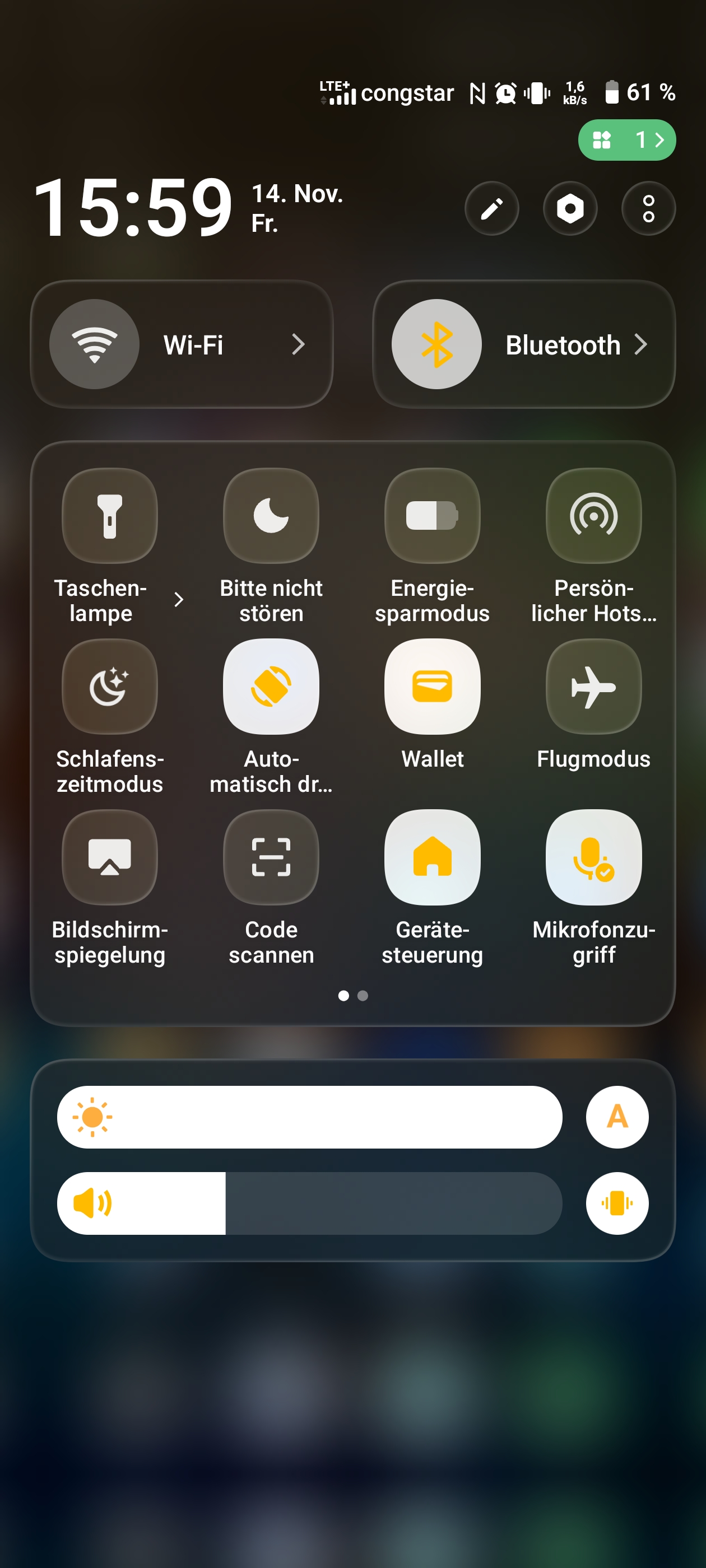Toggle automatic brightness A button
Image resolution: width=706 pixels, height=1568 pixels.
[616, 1117]
